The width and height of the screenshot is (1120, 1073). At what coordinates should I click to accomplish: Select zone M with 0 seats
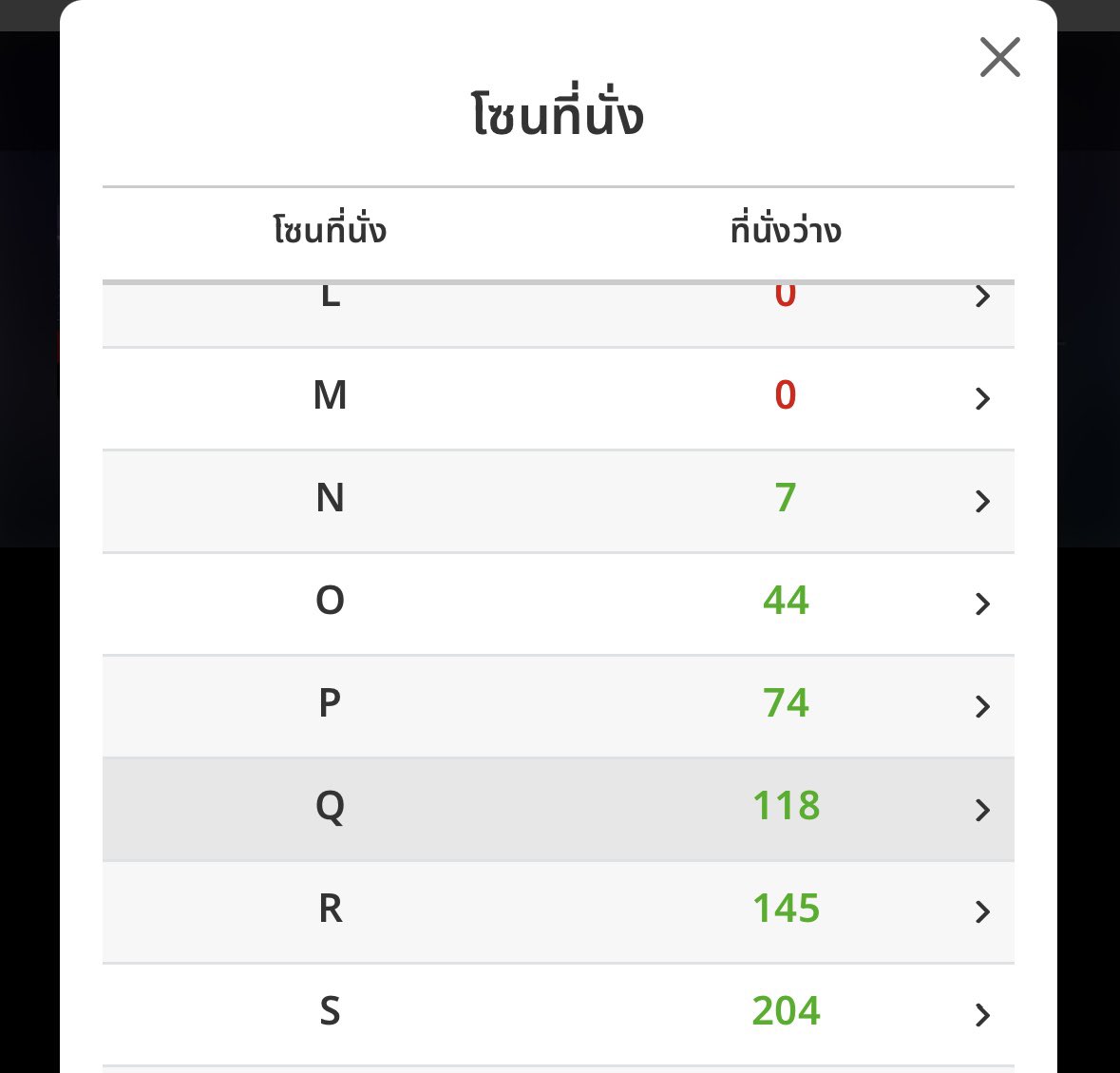(x=558, y=396)
